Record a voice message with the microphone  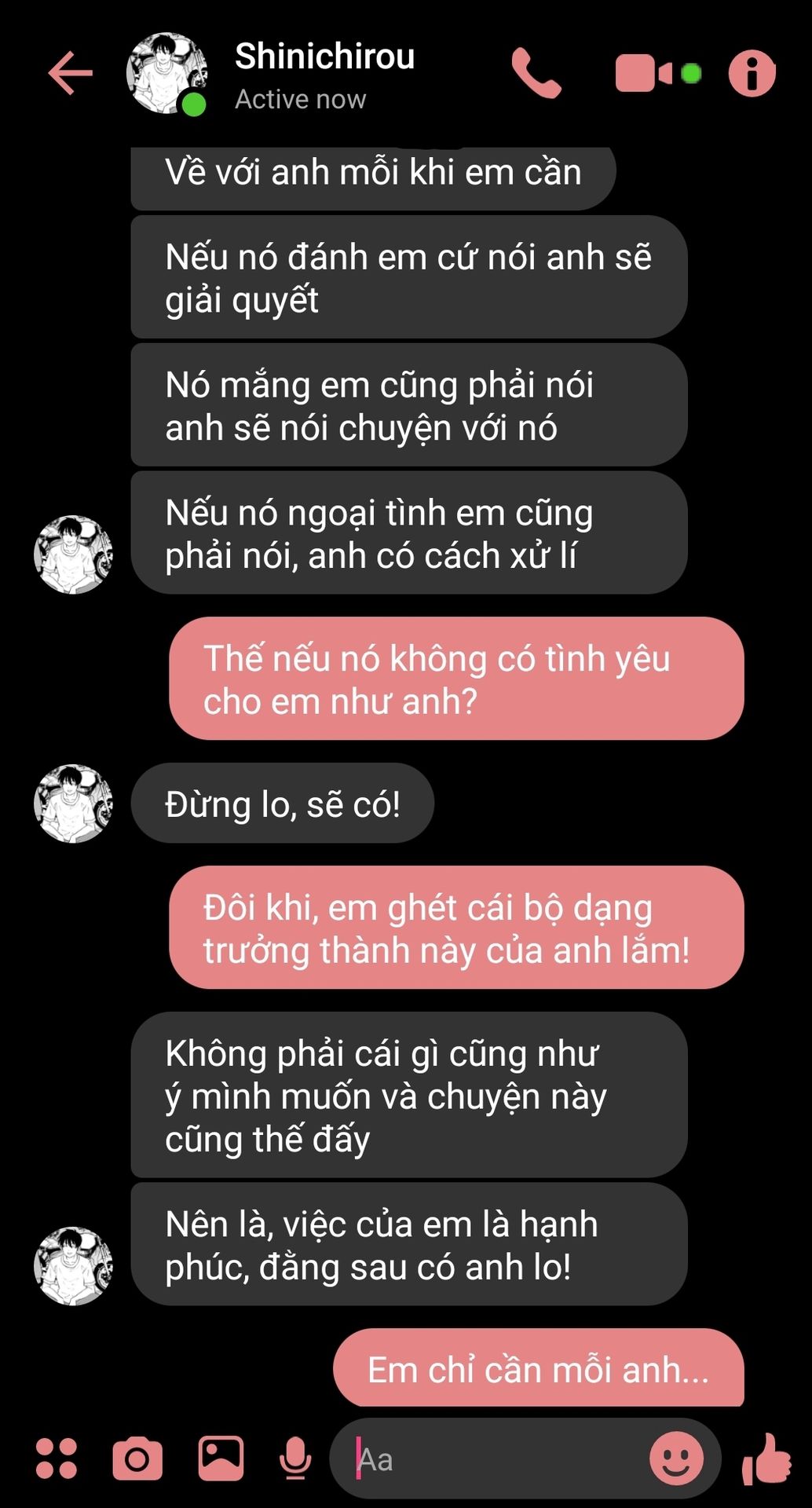pyautogui.click(x=295, y=1459)
